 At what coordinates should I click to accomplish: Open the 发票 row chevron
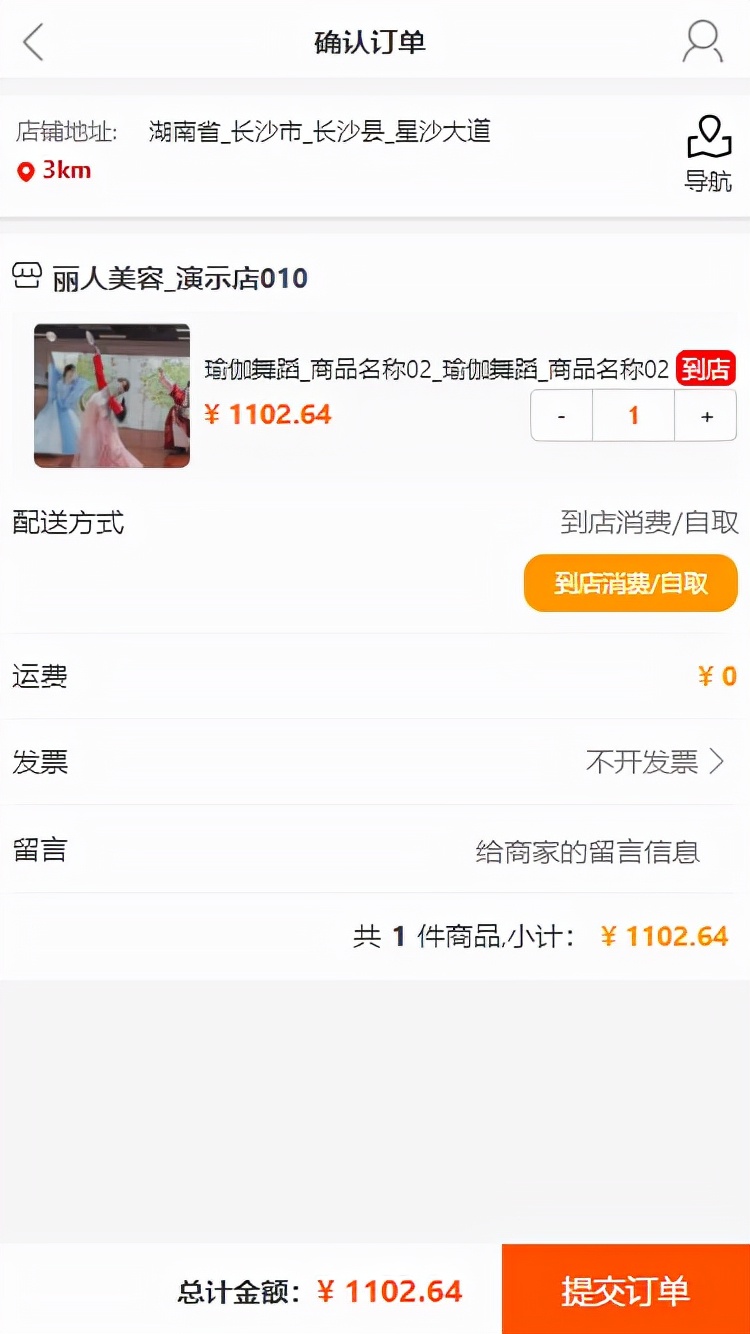tap(714, 762)
